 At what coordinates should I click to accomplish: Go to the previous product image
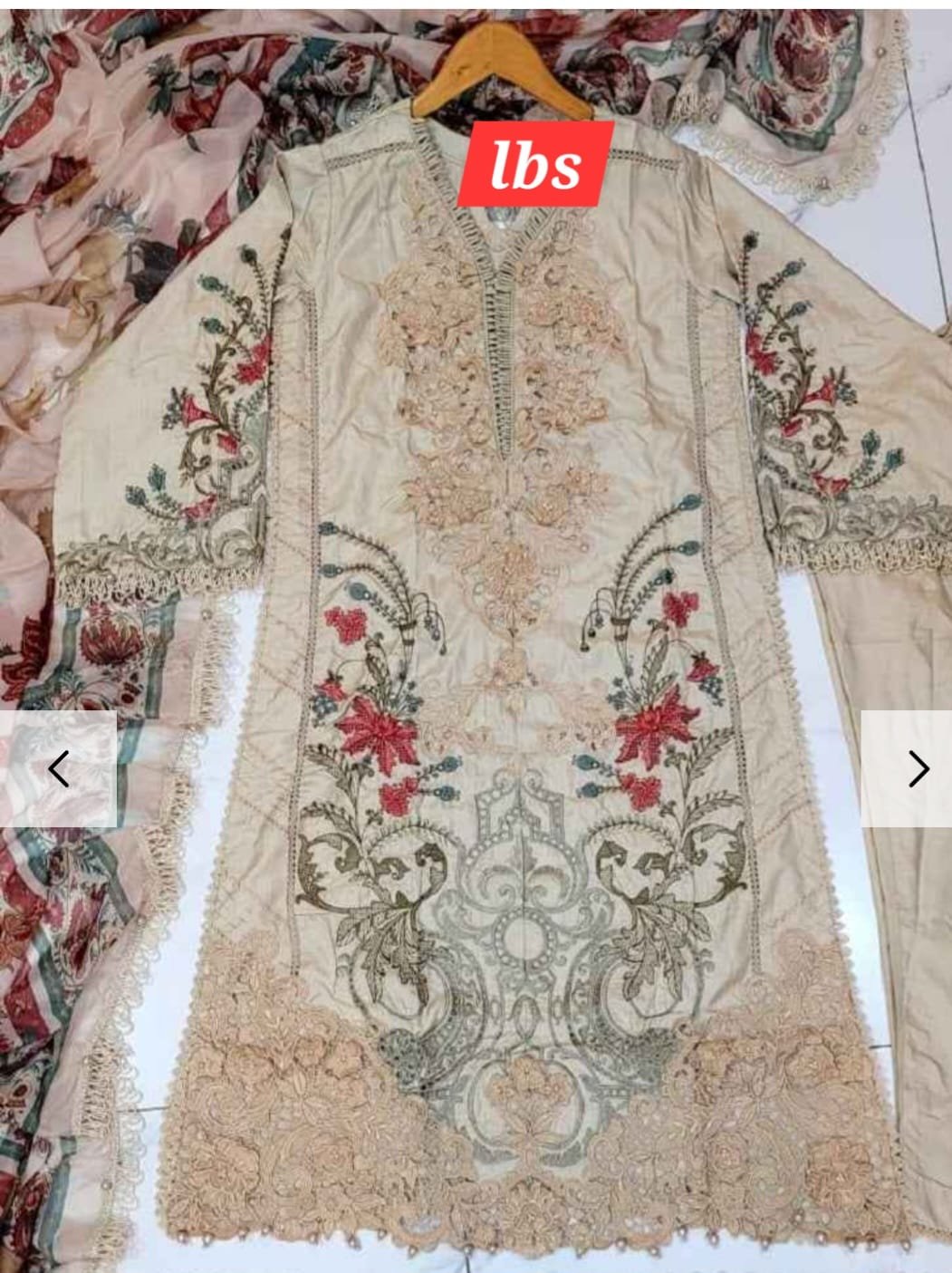(58, 769)
